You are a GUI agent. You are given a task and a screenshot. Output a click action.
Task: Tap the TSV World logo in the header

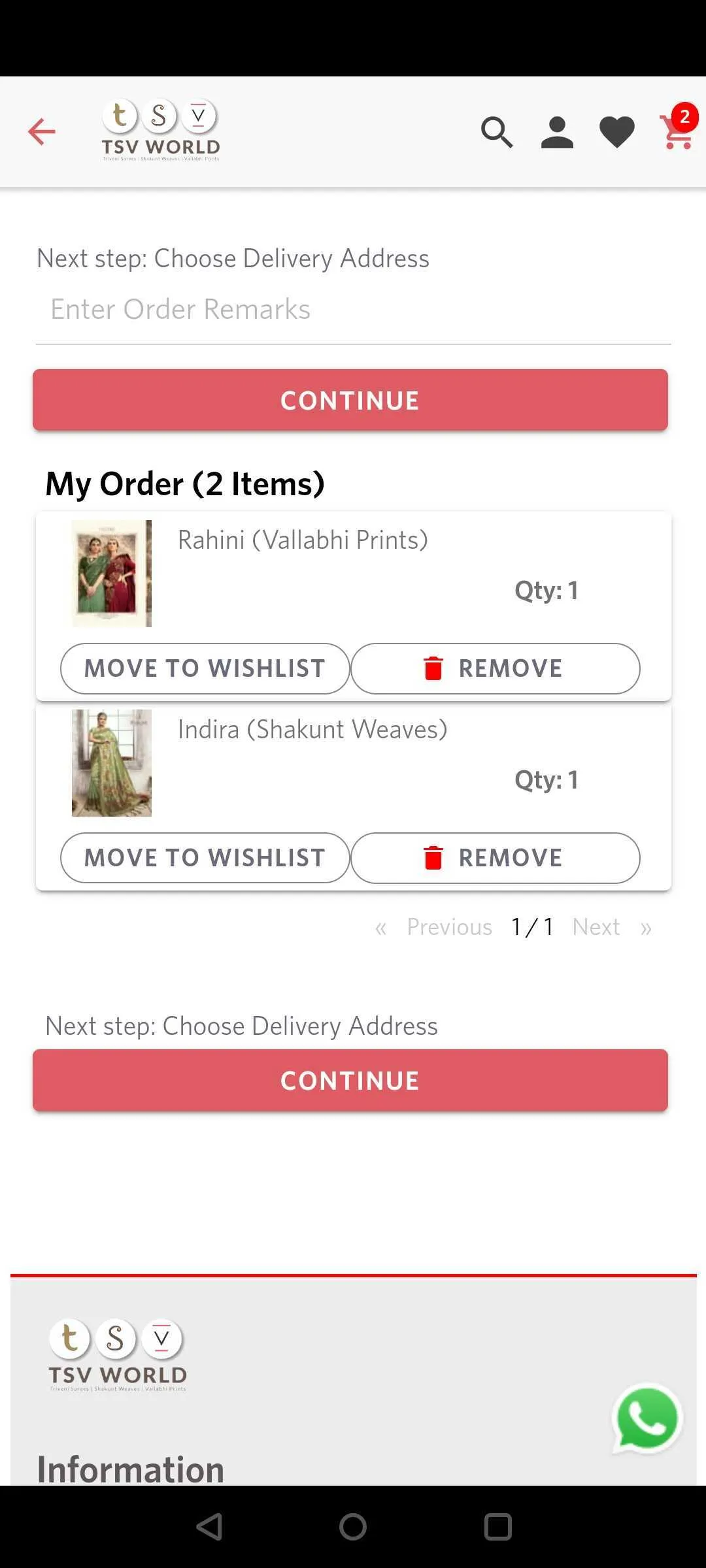tap(161, 131)
